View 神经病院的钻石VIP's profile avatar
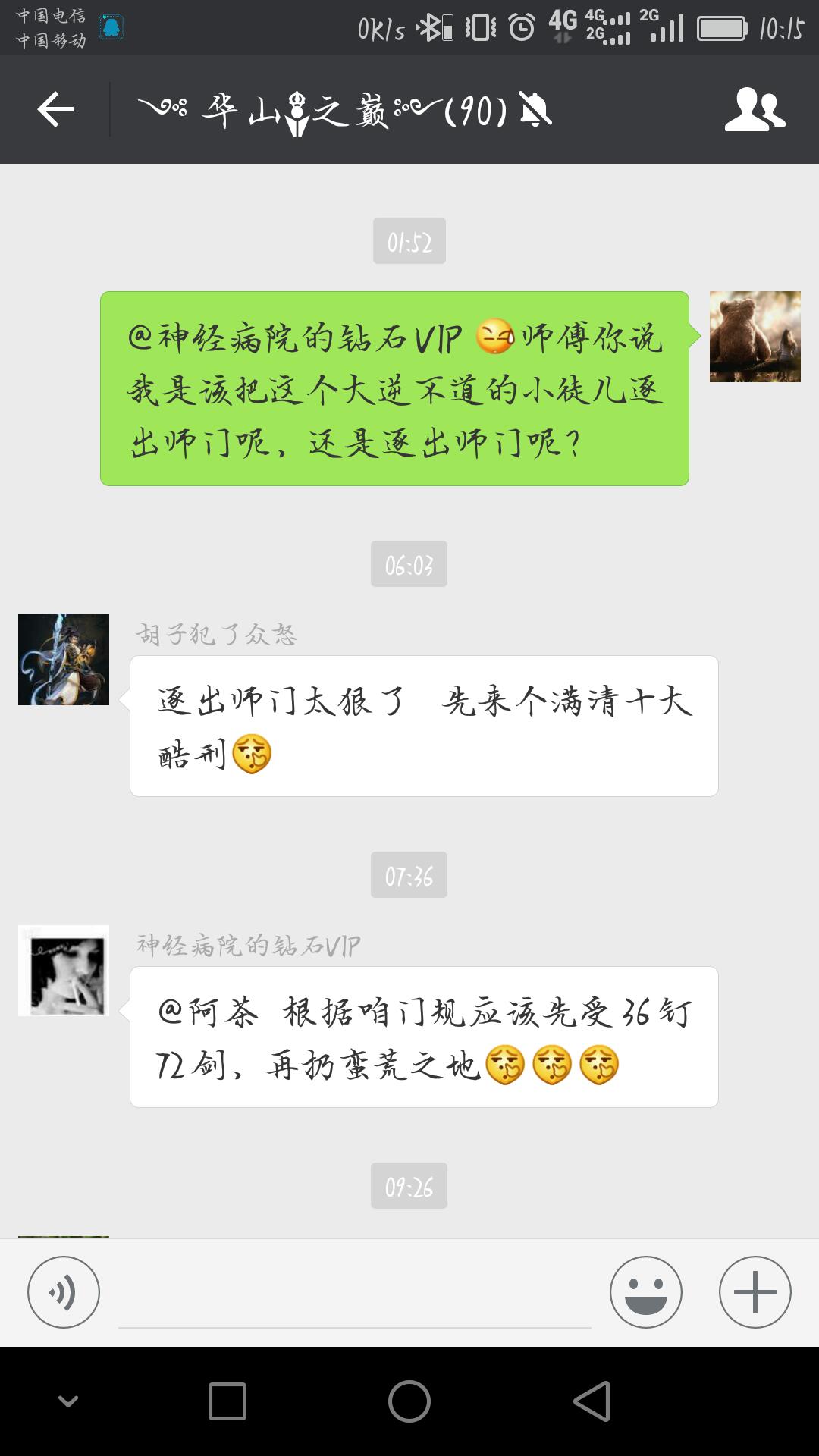819x1456 pixels. tap(64, 971)
